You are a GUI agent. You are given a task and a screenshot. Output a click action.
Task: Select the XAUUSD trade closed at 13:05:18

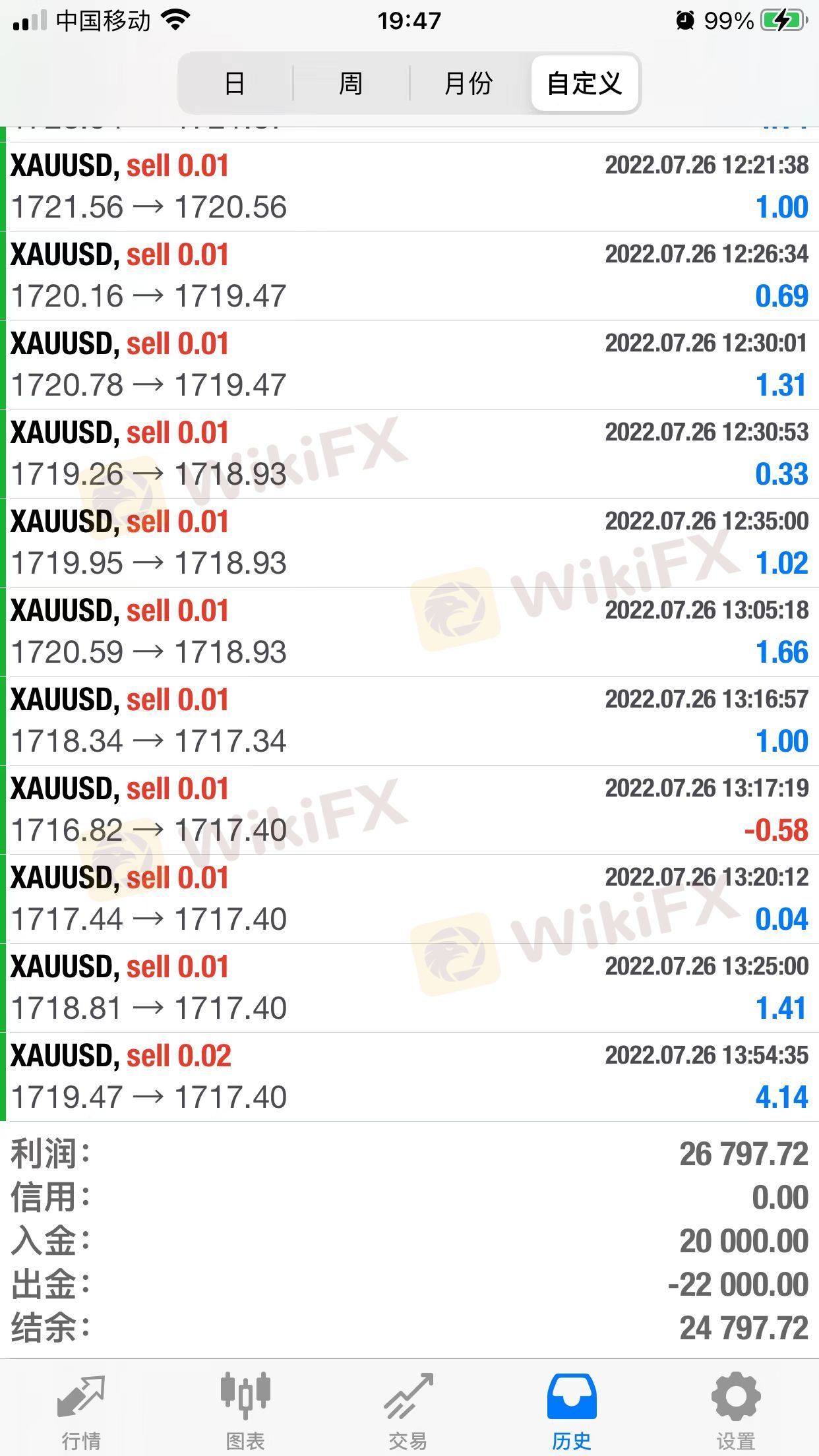tap(409, 632)
